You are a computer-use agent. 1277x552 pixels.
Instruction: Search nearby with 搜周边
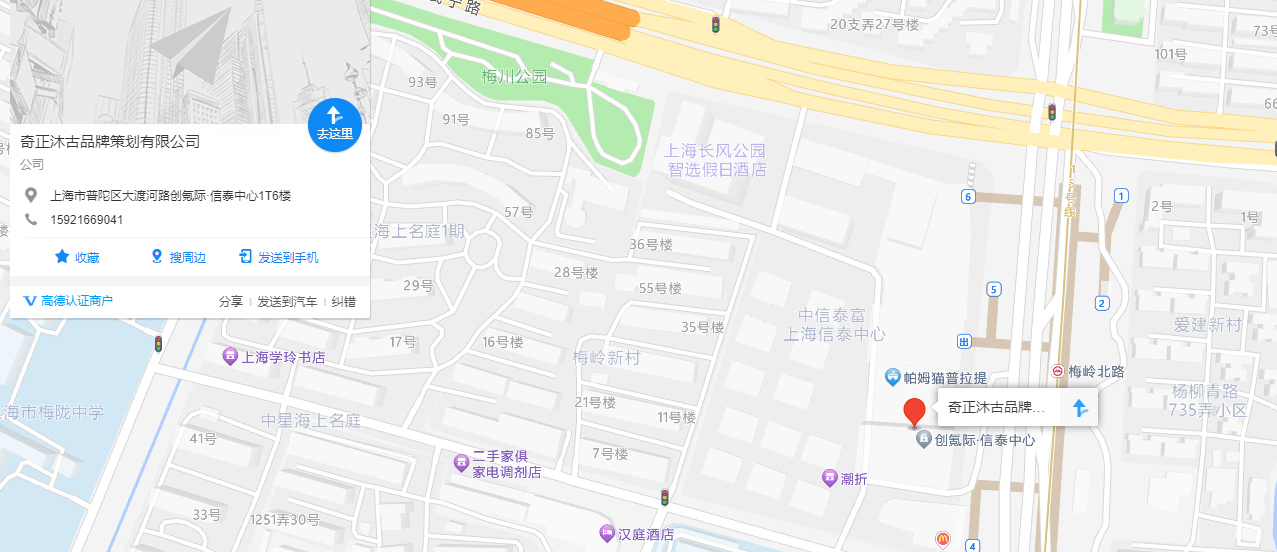(x=178, y=258)
